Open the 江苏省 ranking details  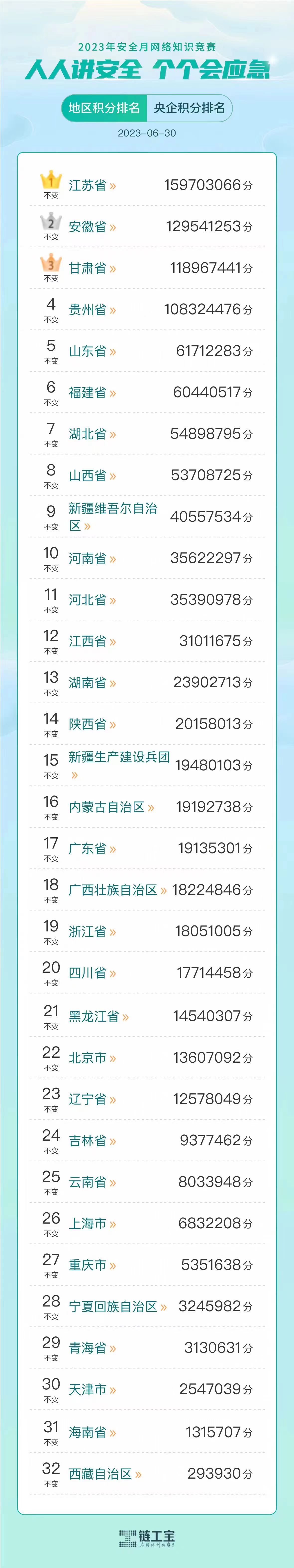92,185
